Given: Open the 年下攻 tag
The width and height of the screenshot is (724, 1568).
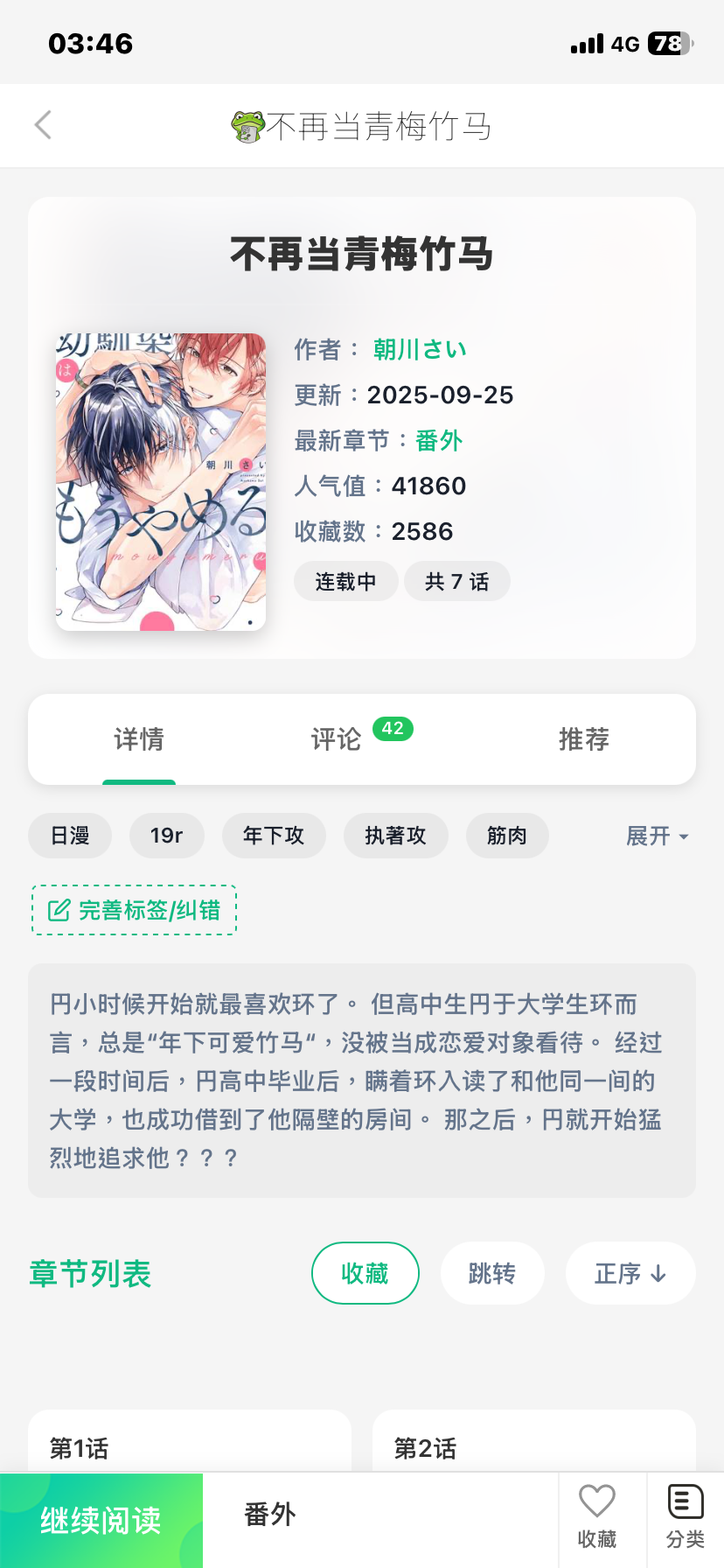Looking at the screenshot, I should pos(274,836).
